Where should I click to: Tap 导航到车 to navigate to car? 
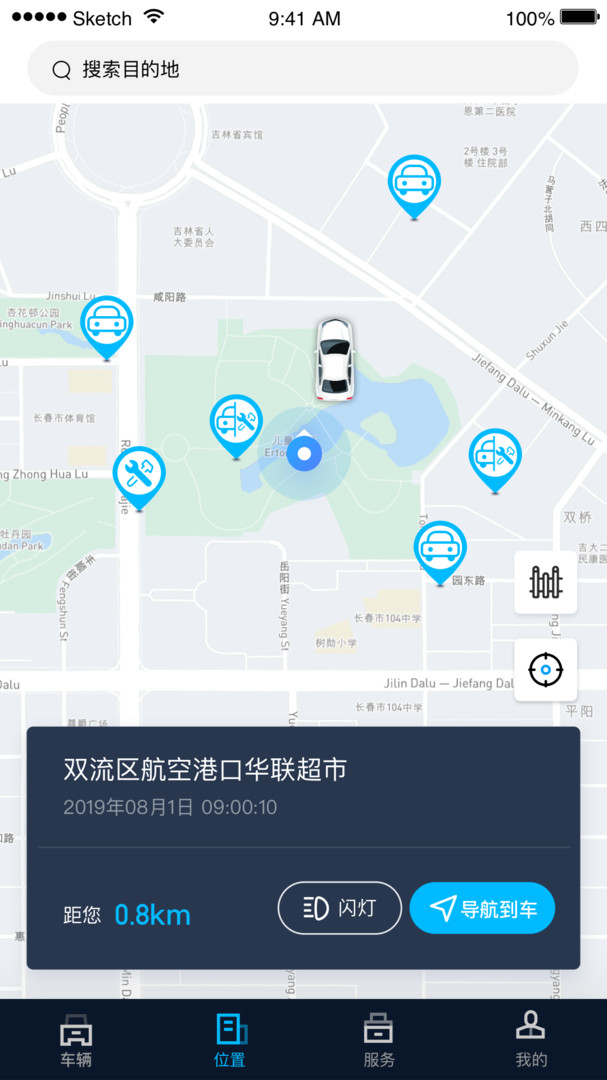pos(482,908)
